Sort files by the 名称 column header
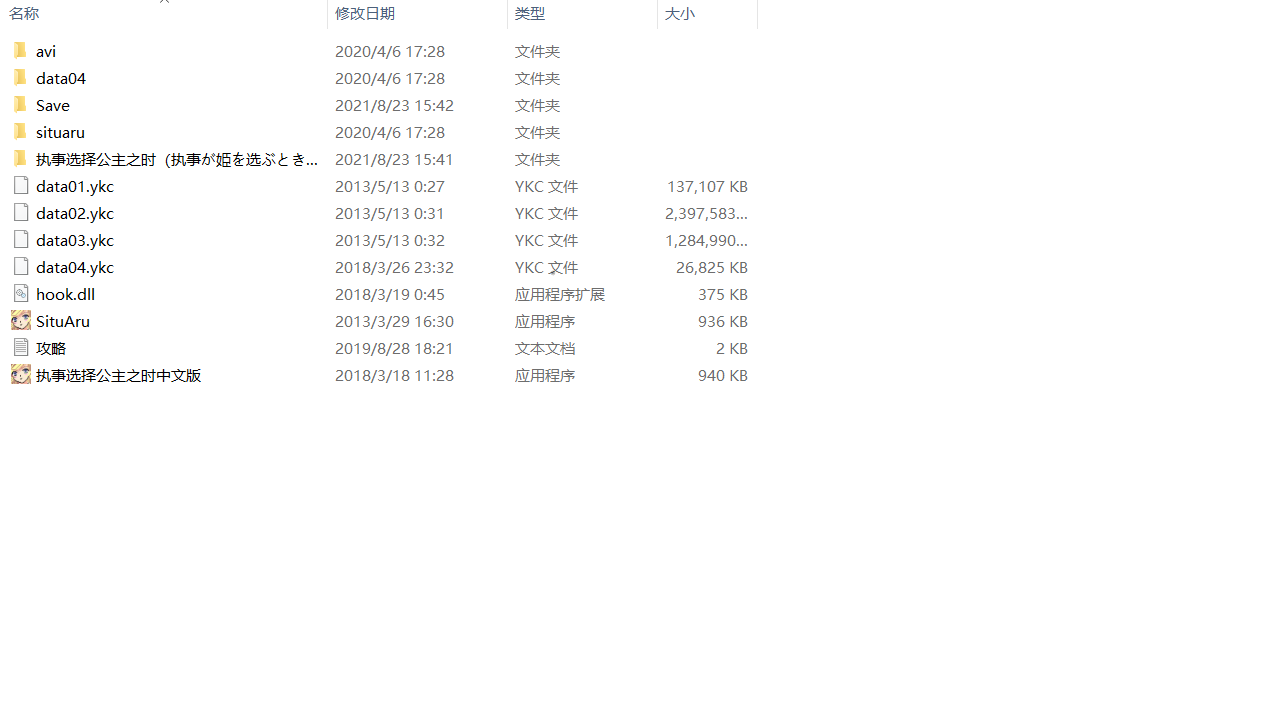The height and width of the screenshot is (702, 1270). click(24, 14)
